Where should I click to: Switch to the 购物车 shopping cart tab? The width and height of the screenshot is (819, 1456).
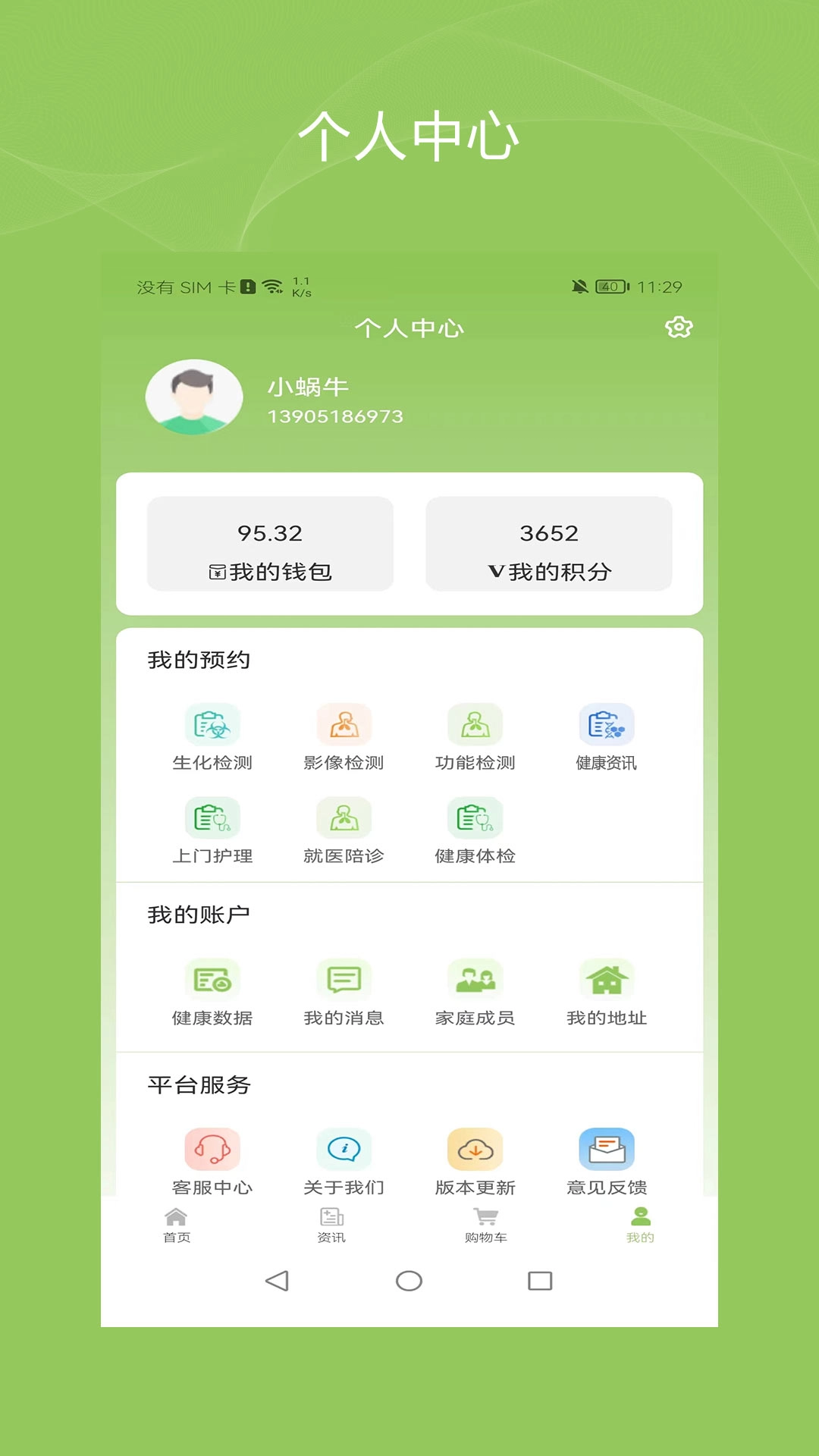pyautogui.click(x=485, y=1221)
